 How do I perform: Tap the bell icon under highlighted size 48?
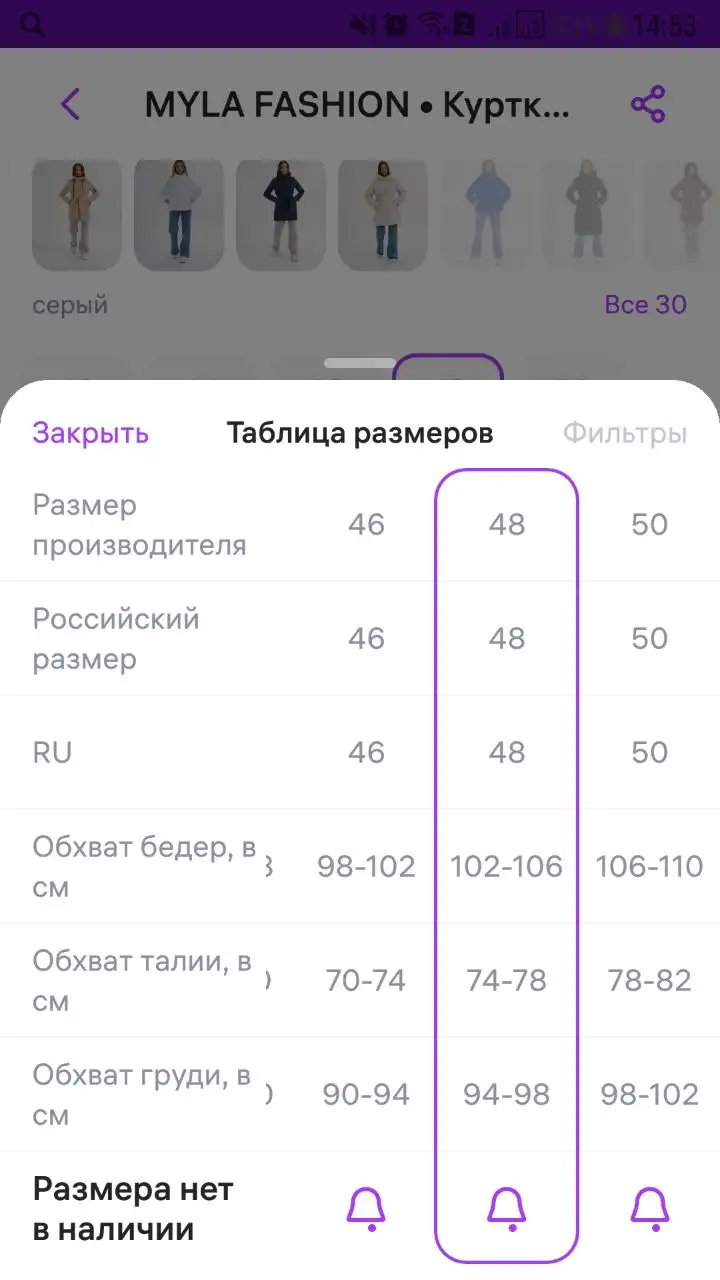(507, 1207)
